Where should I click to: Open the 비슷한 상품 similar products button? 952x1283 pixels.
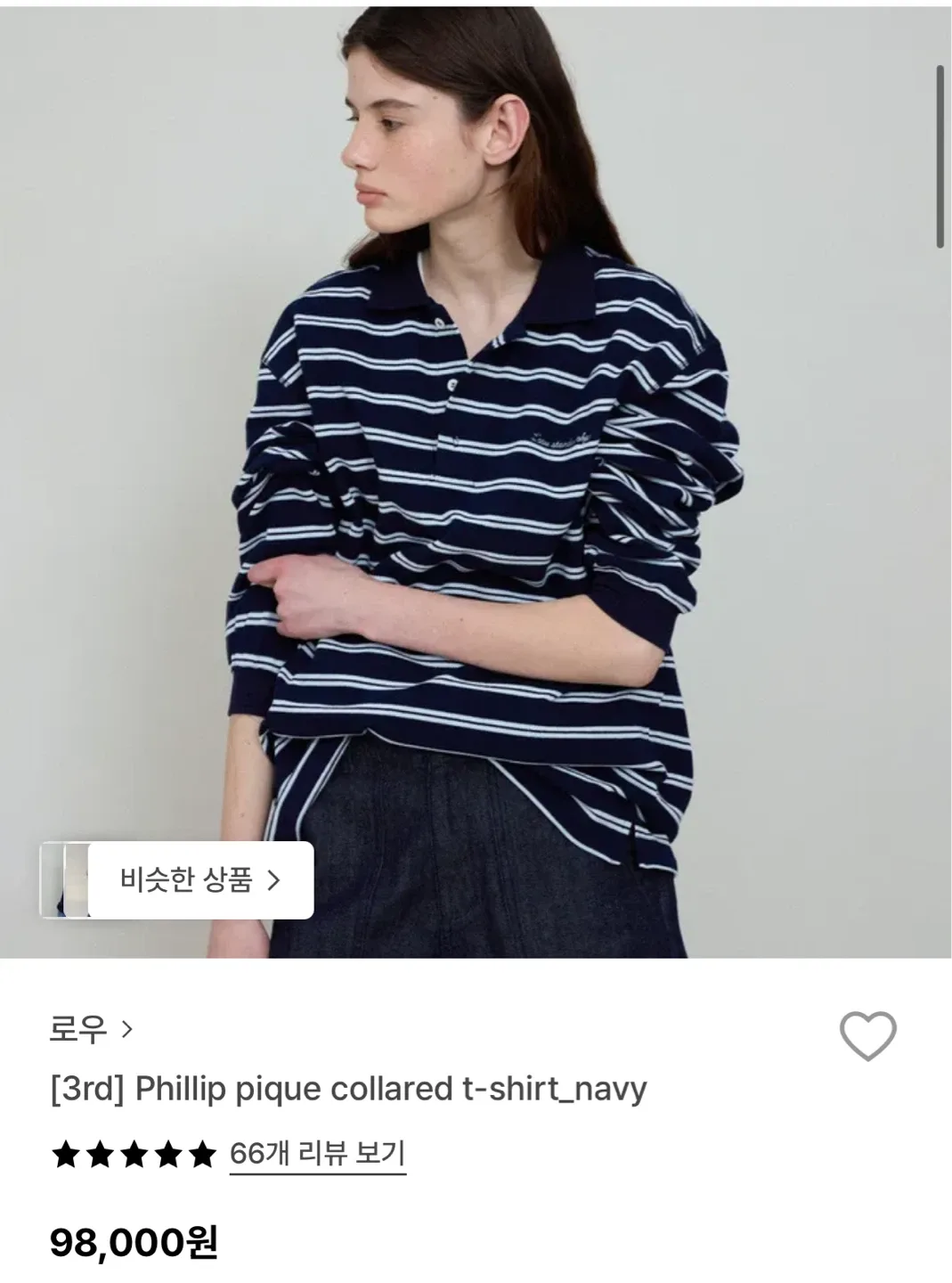tap(199, 880)
